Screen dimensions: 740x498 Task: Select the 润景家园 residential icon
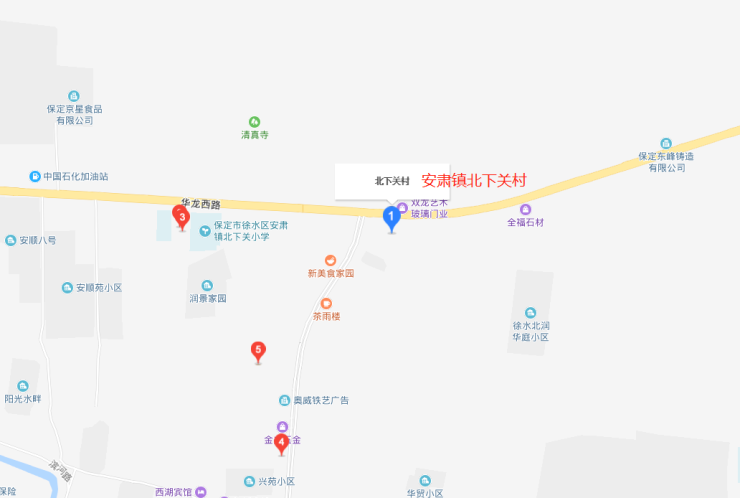[208, 285]
